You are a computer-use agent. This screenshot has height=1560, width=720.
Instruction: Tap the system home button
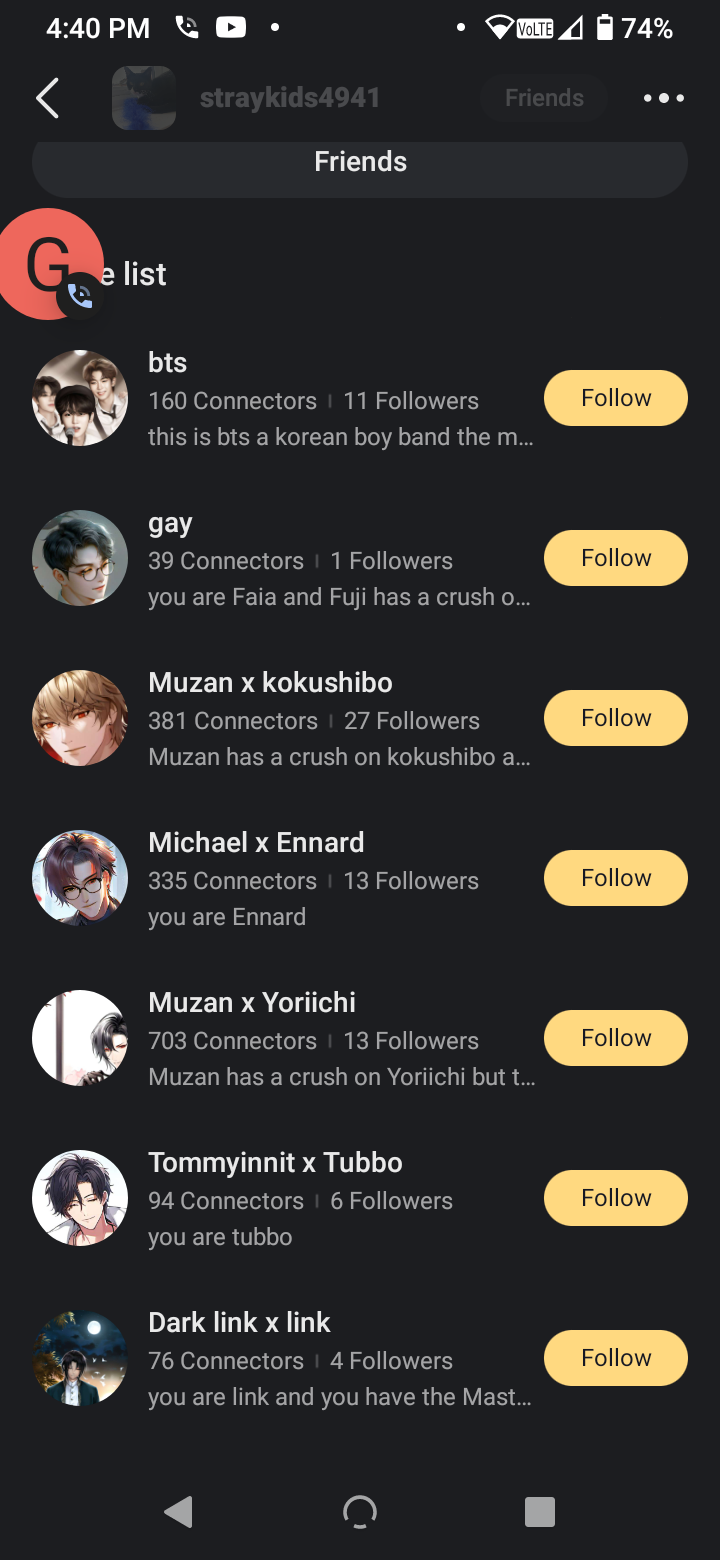pyautogui.click(x=360, y=1512)
